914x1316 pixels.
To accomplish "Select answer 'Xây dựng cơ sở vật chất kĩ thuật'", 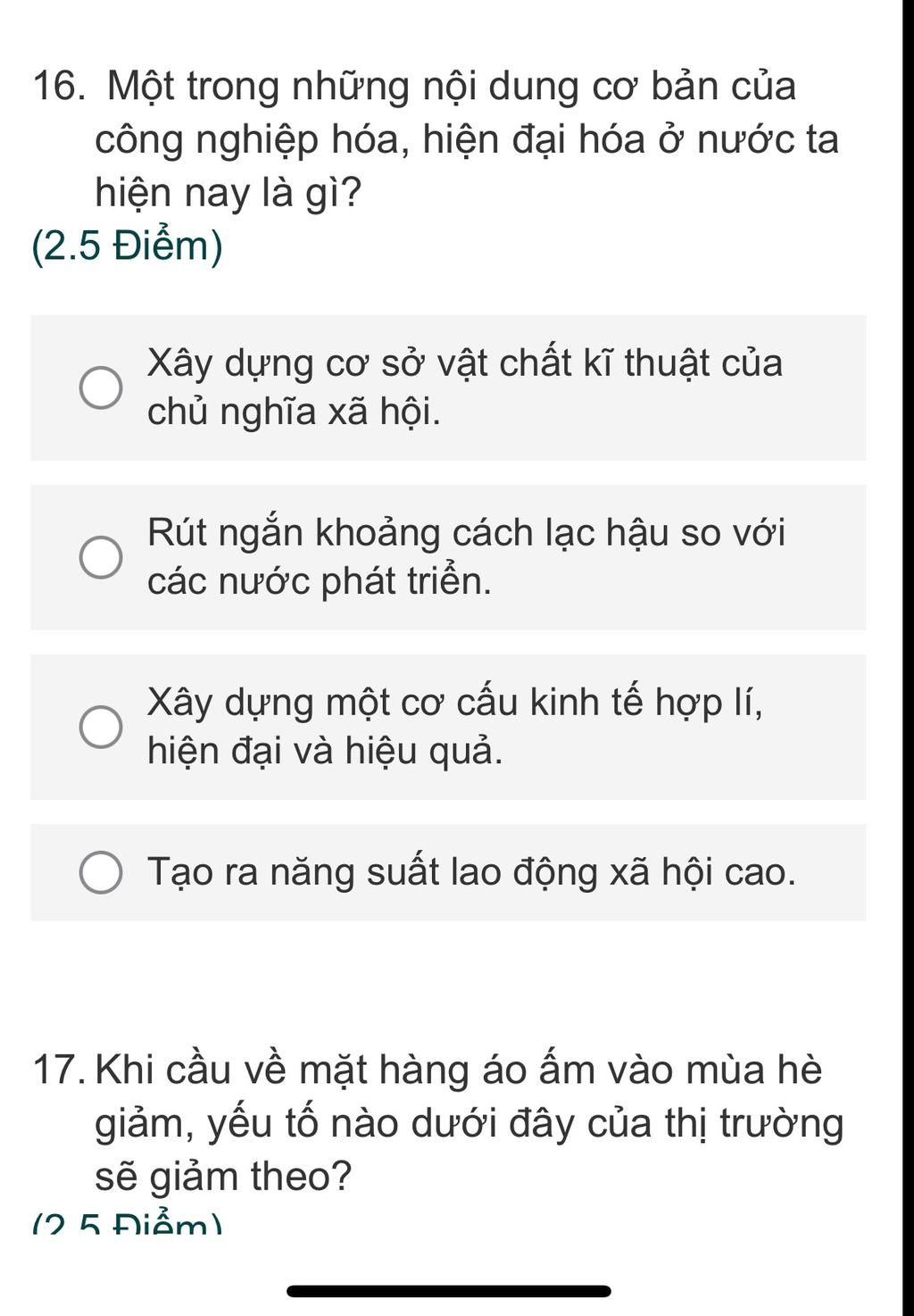I will 102,387.
